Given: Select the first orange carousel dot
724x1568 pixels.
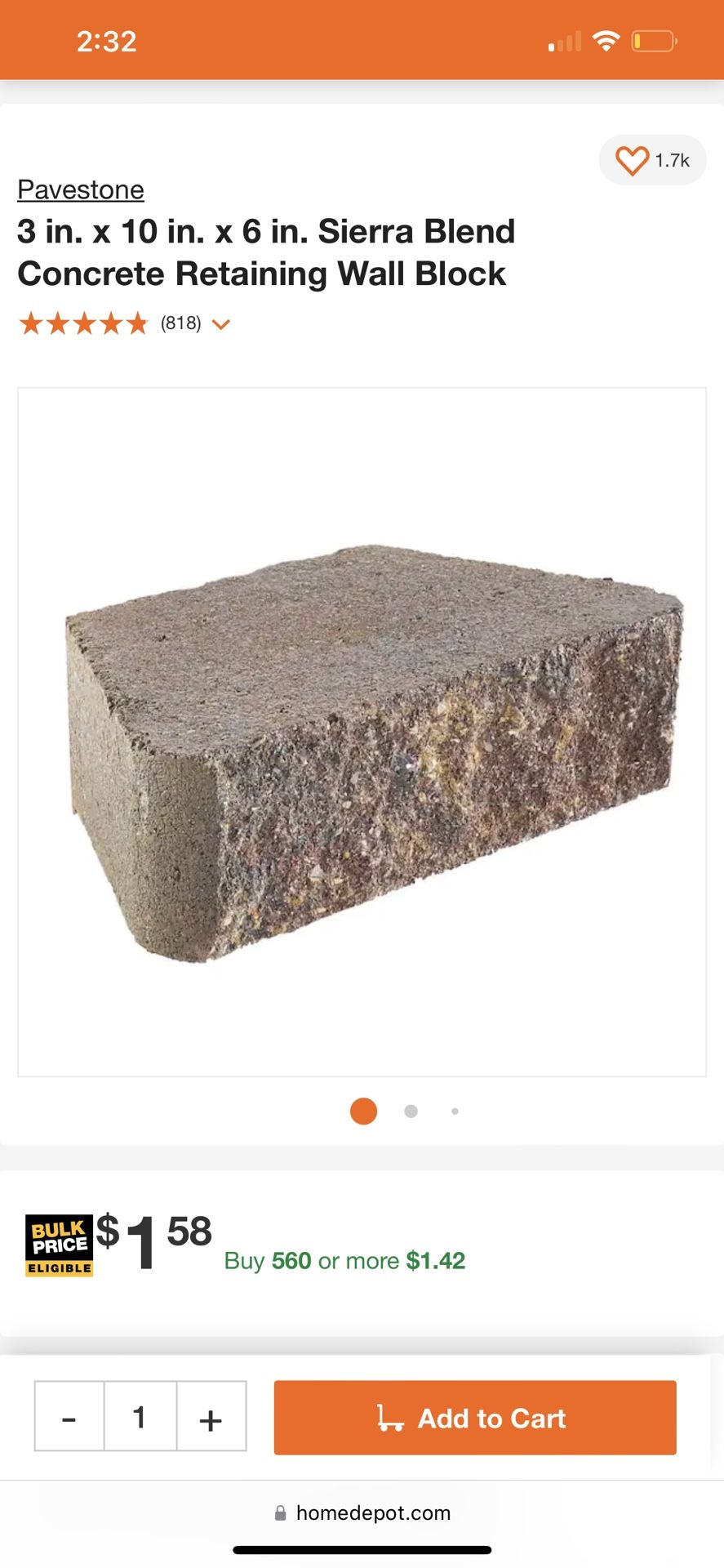Looking at the screenshot, I should coord(362,1111).
